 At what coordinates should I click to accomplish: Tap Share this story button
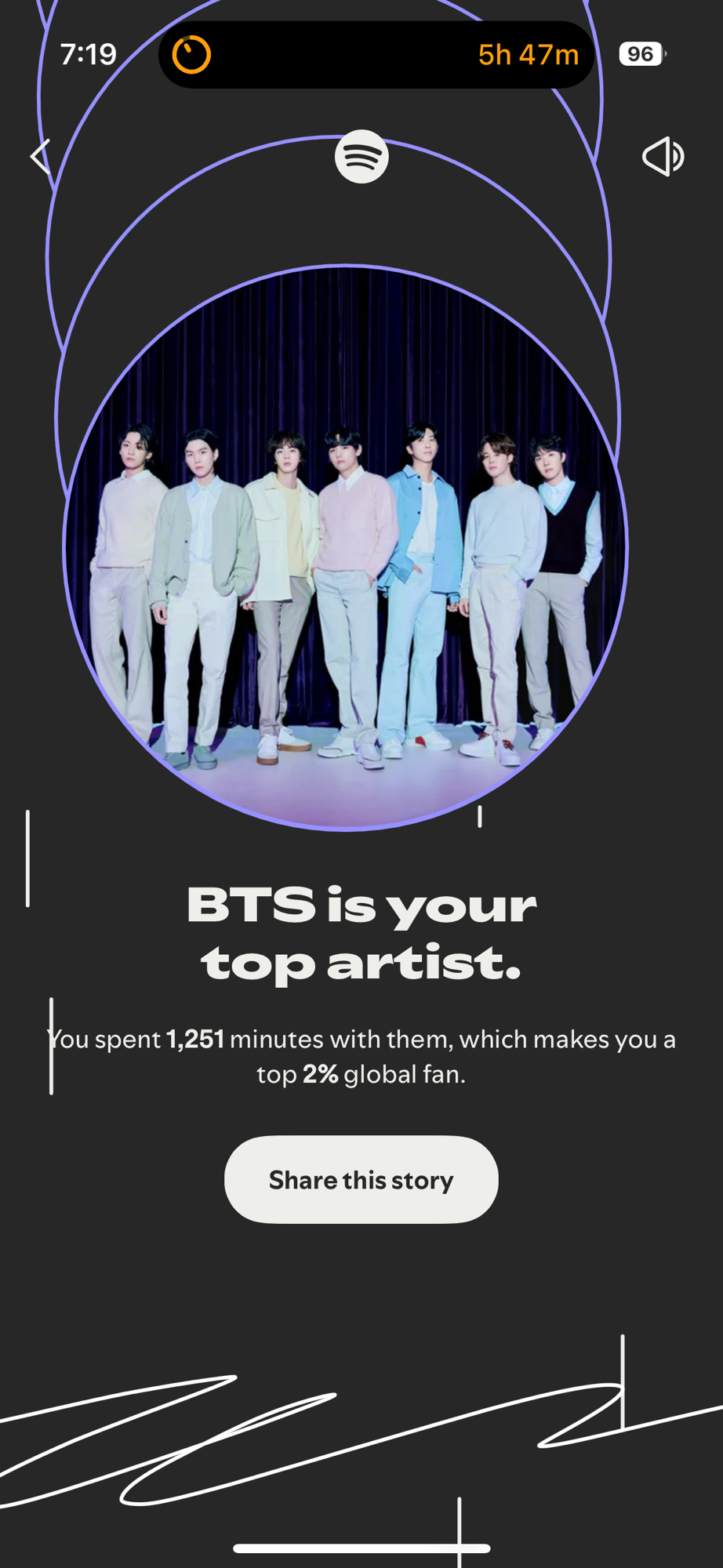click(x=361, y=1179)
